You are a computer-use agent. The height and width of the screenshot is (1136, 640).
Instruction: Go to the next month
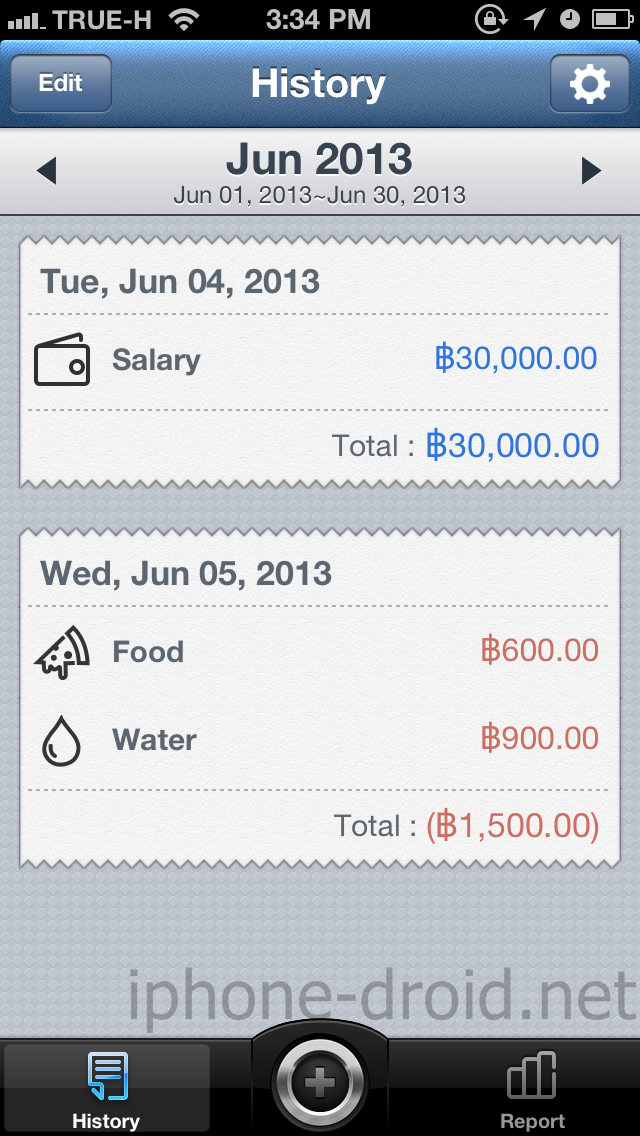(x=591, y=172)
